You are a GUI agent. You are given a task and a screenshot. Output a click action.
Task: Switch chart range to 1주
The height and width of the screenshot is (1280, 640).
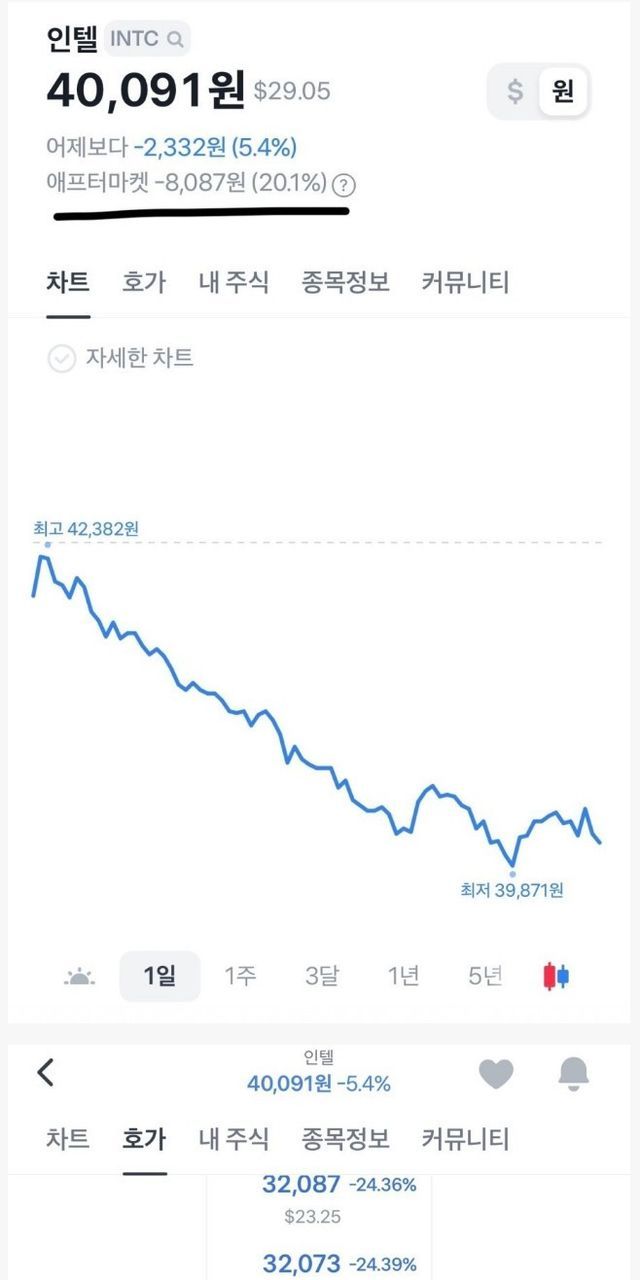pyautogui.click(x=240, y=976)
